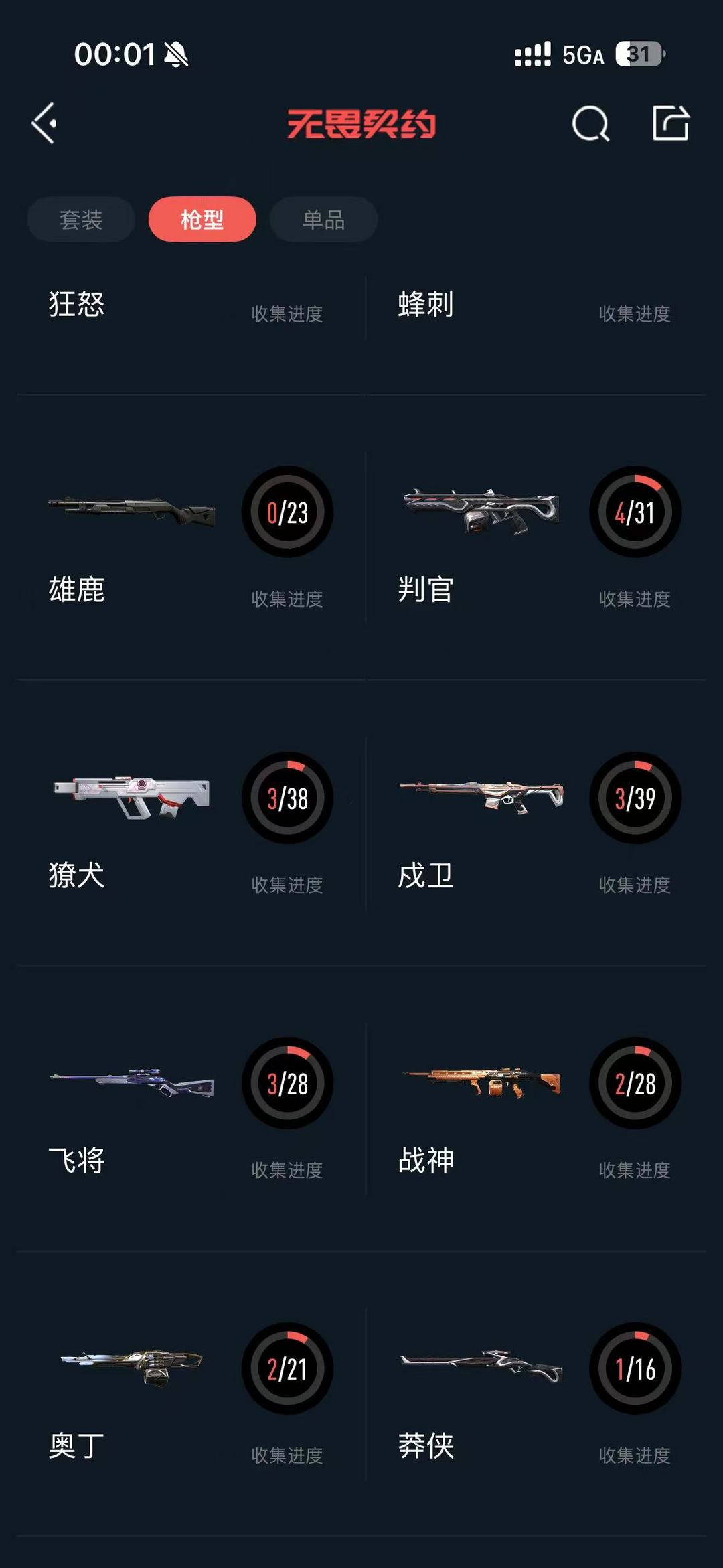Open the 雄鹿 shotgun card
The image size is (723, 1568).
191,538
